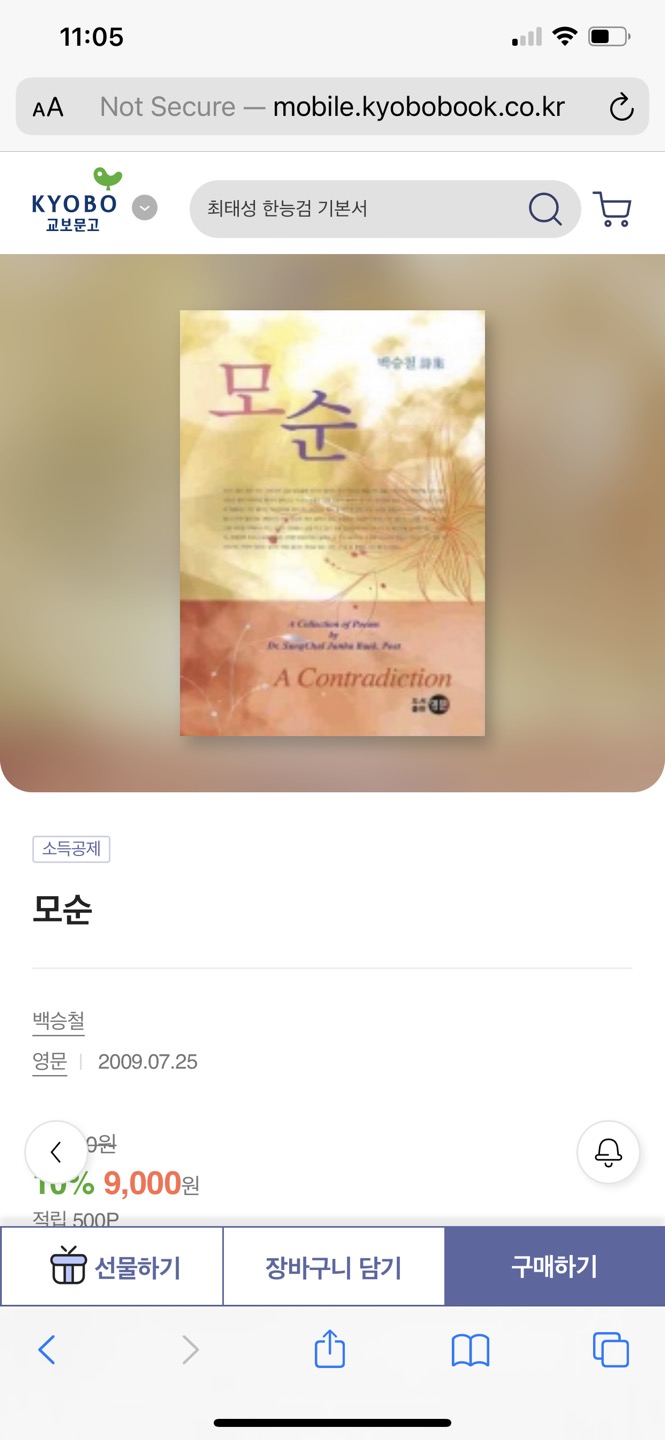Viewport: 665px width, 1440px height.
Task: Reload the page in Safari
Action: (x=621, y=107)
